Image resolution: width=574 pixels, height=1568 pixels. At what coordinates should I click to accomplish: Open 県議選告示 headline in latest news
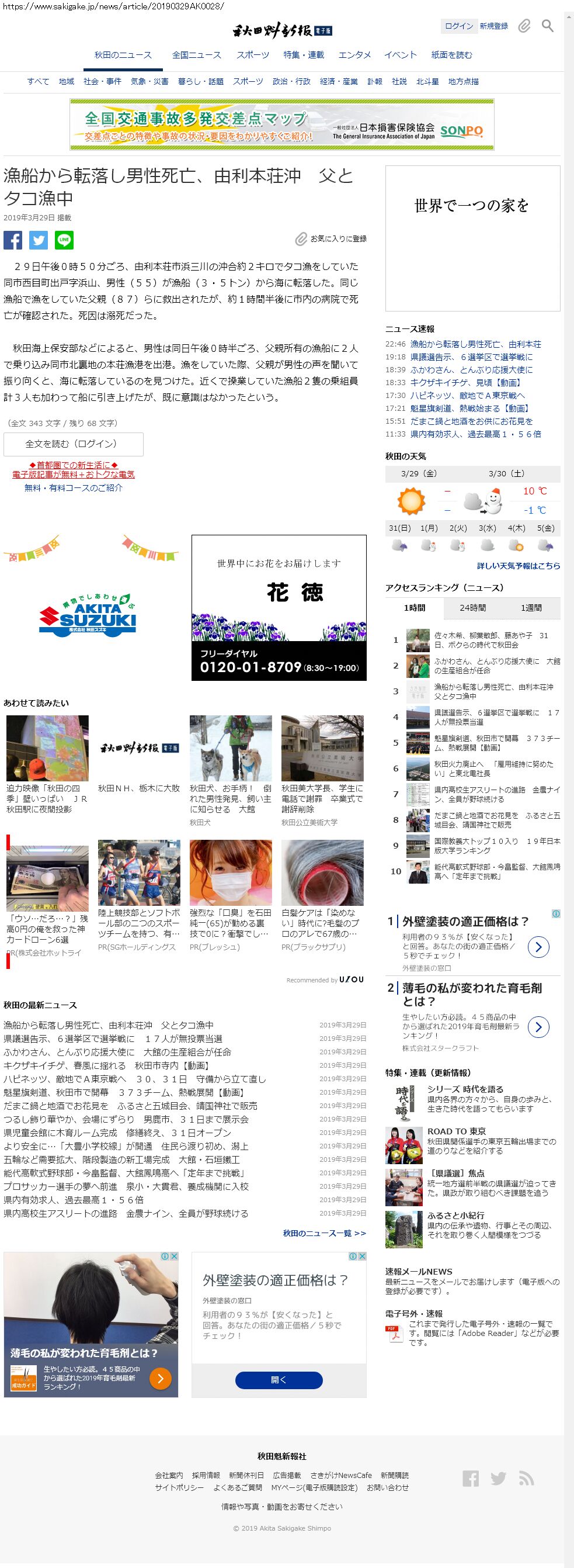click(113, 1039)
